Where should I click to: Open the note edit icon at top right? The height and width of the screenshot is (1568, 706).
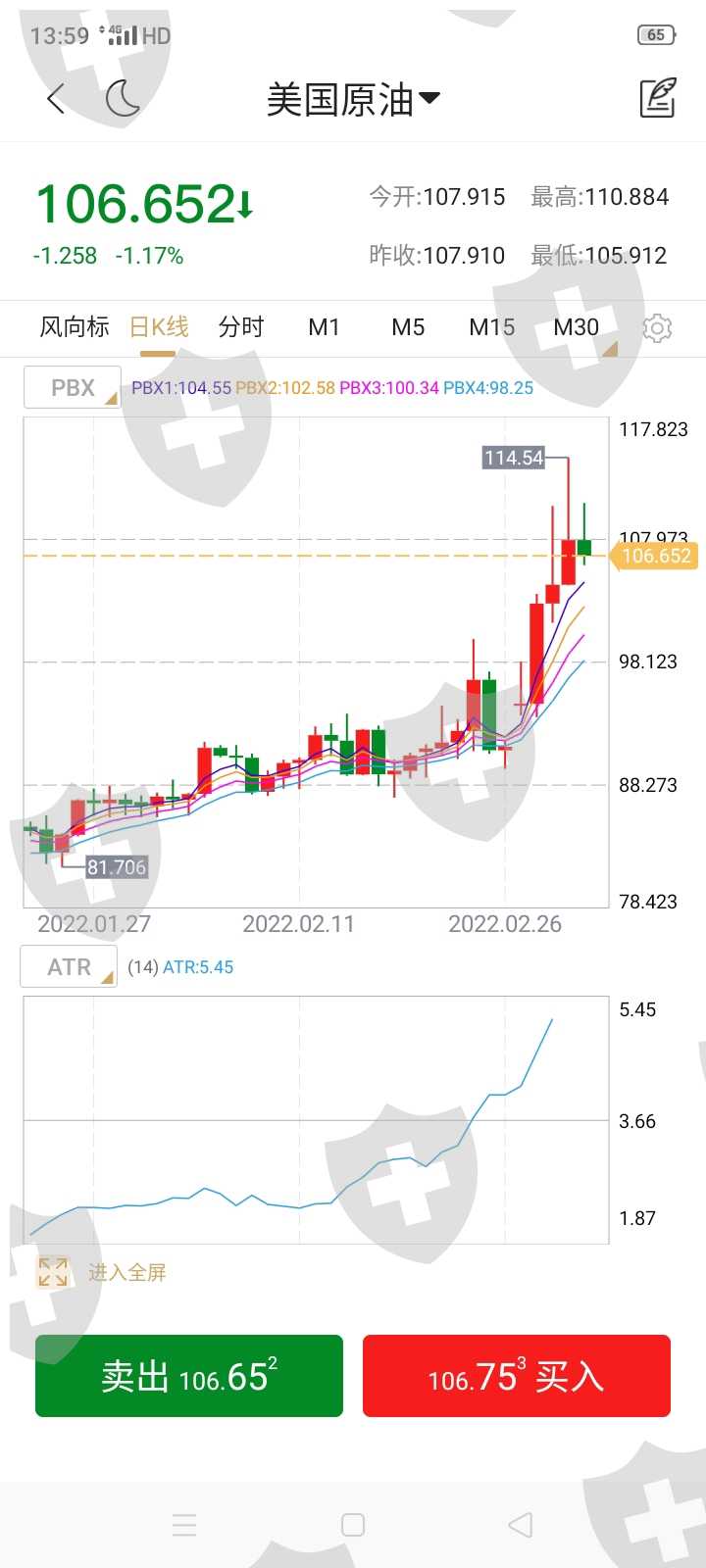[657, 99]
